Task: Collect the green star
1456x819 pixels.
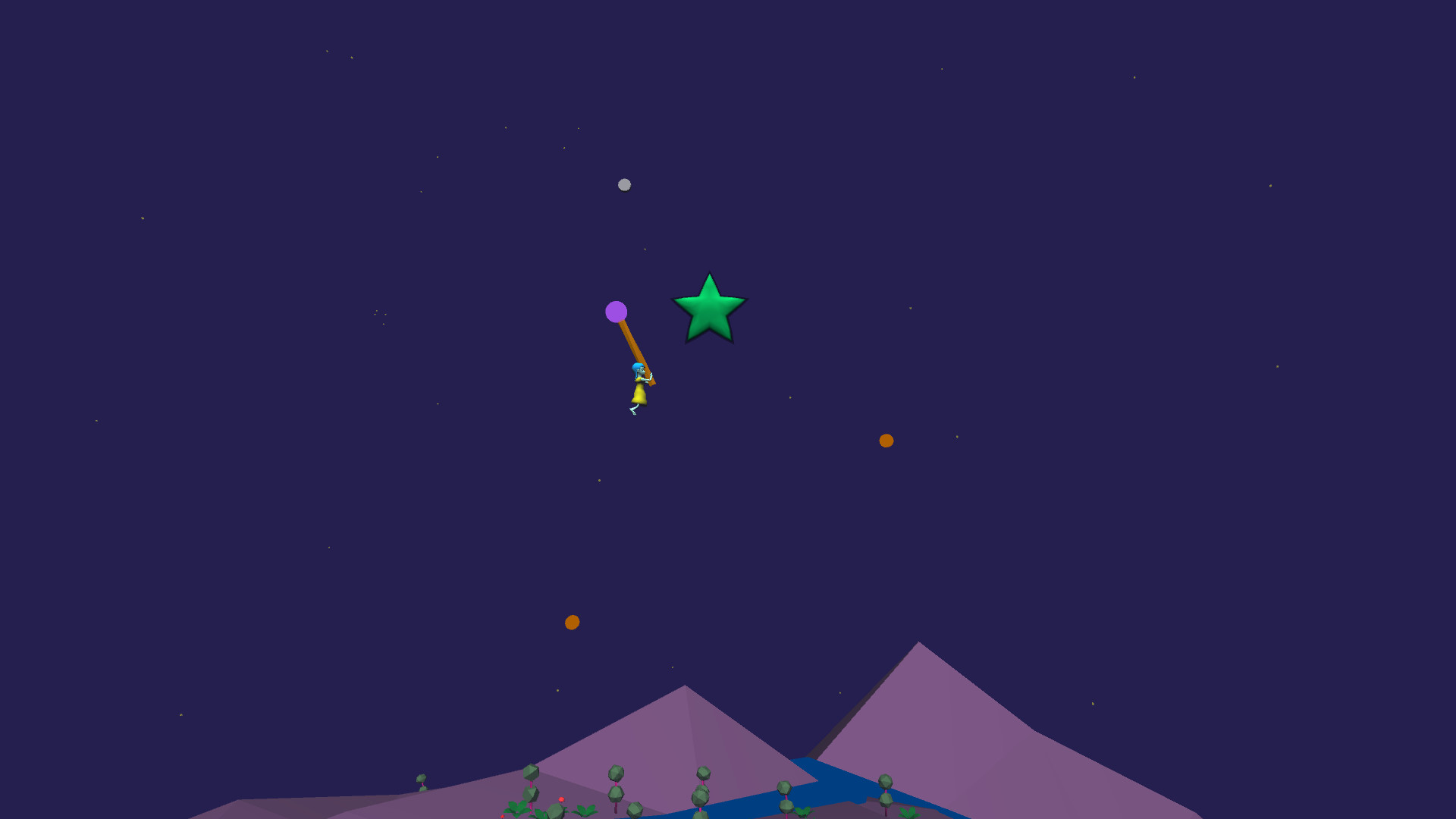Action: click(x=709, y=309)
